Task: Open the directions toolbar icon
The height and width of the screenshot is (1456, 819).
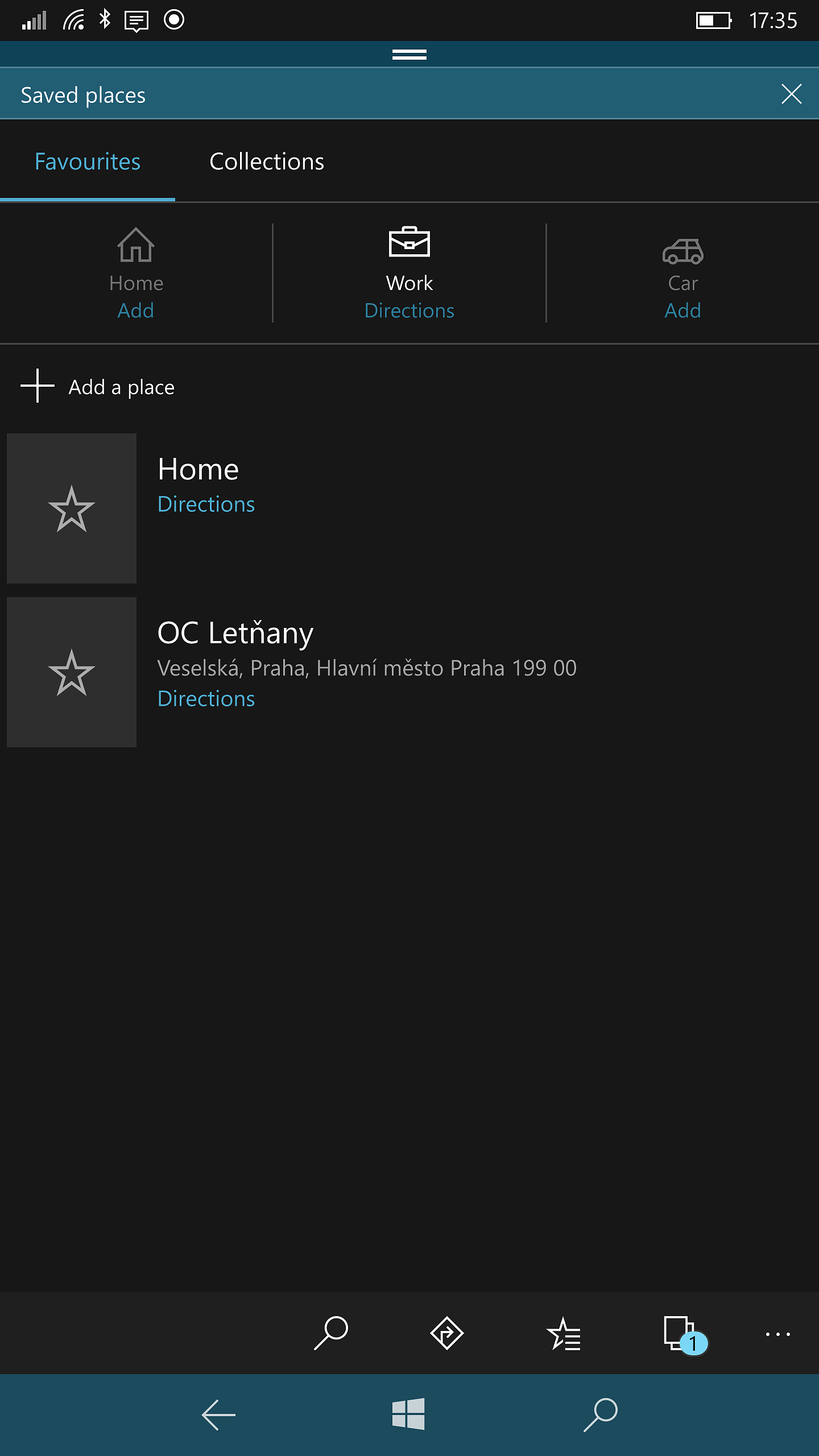Action: (446, 1333)
